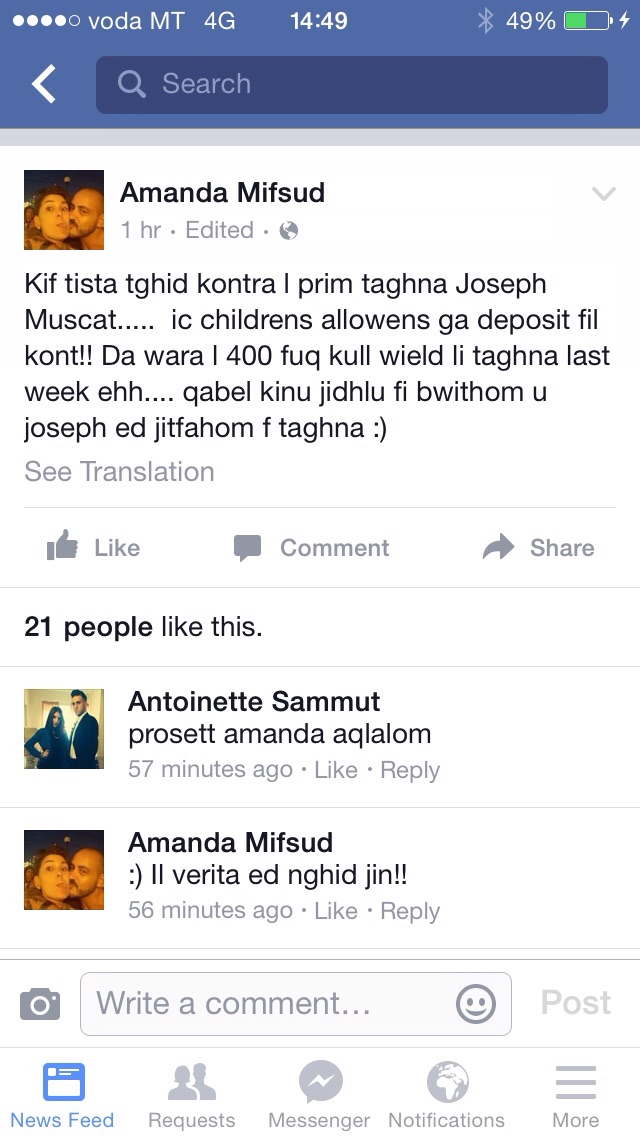Switch to the Notifications tab

[x=446, y=1097]
